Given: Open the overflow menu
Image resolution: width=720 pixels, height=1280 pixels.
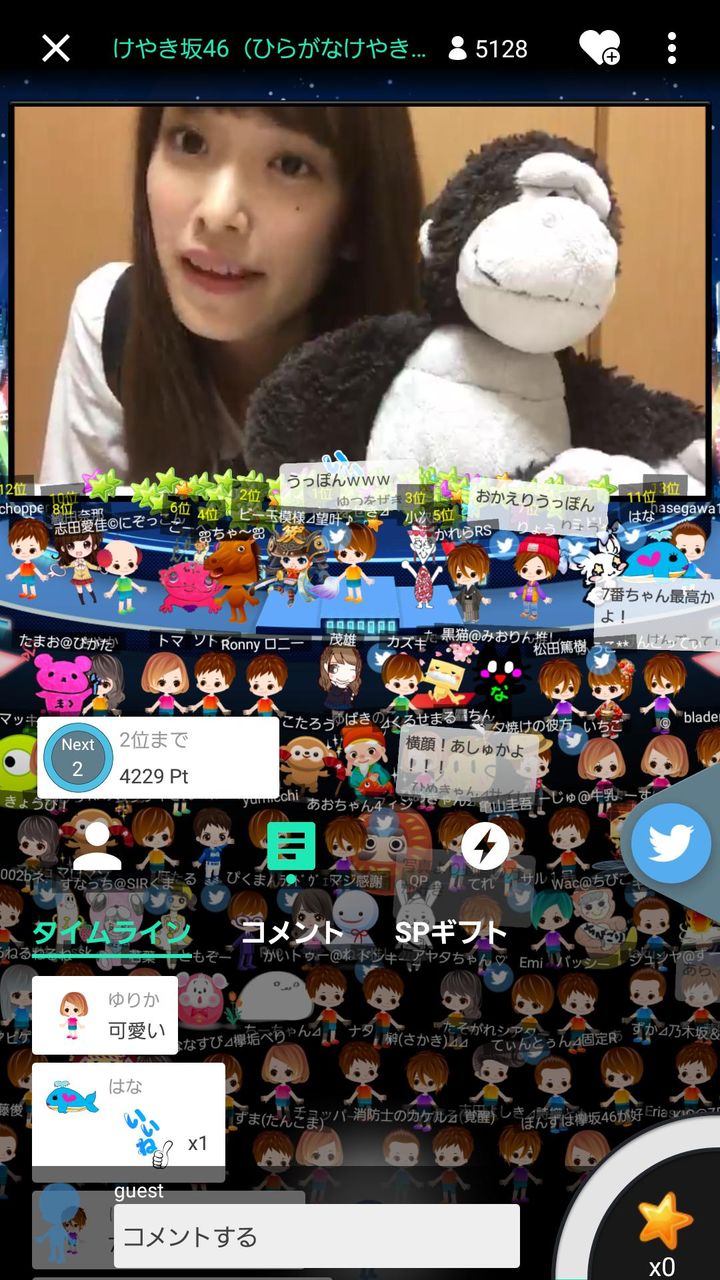Looking at the screenshot, I should point(672,48).
